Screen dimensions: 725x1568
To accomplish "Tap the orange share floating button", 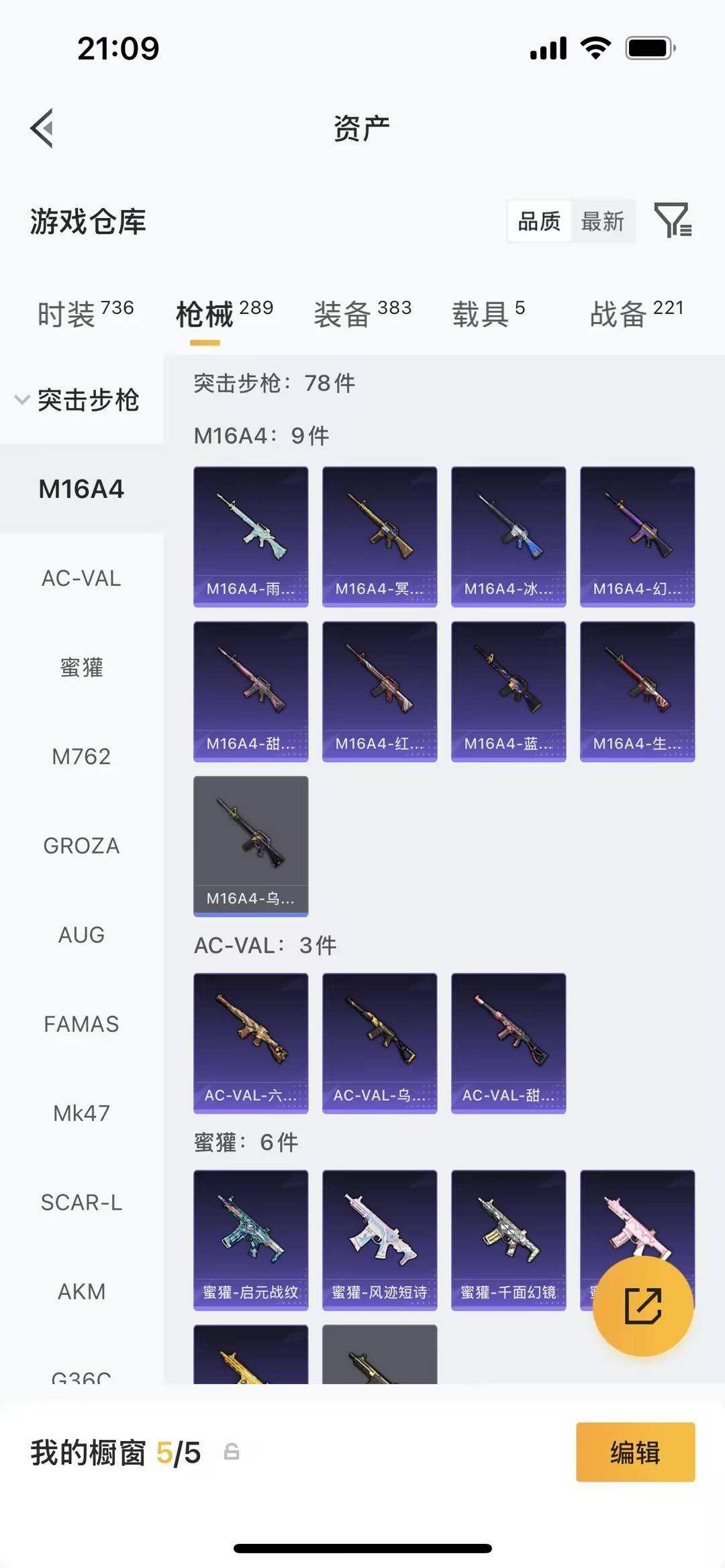I will click(x=642, y=1306).
